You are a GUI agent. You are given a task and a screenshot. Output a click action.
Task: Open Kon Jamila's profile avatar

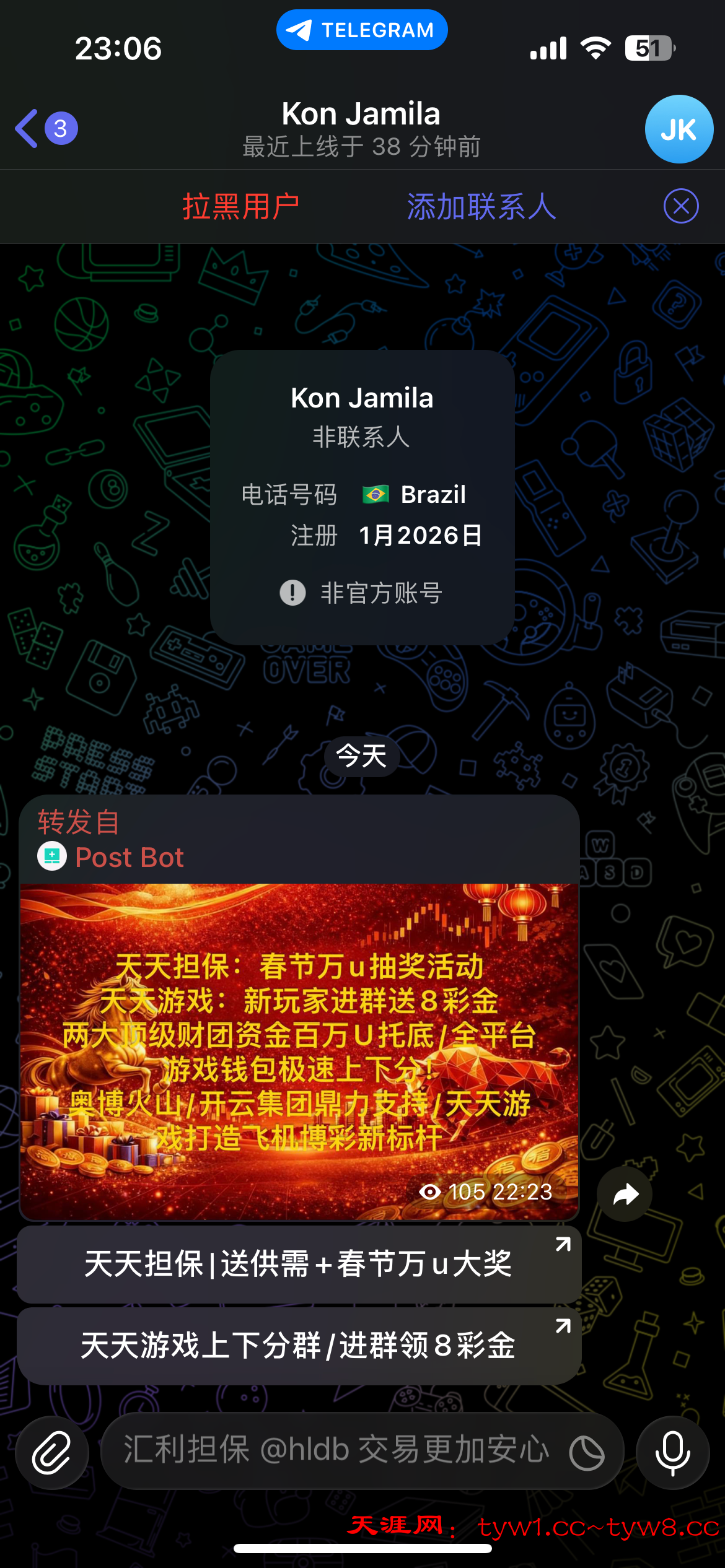(x=679, y=129)
